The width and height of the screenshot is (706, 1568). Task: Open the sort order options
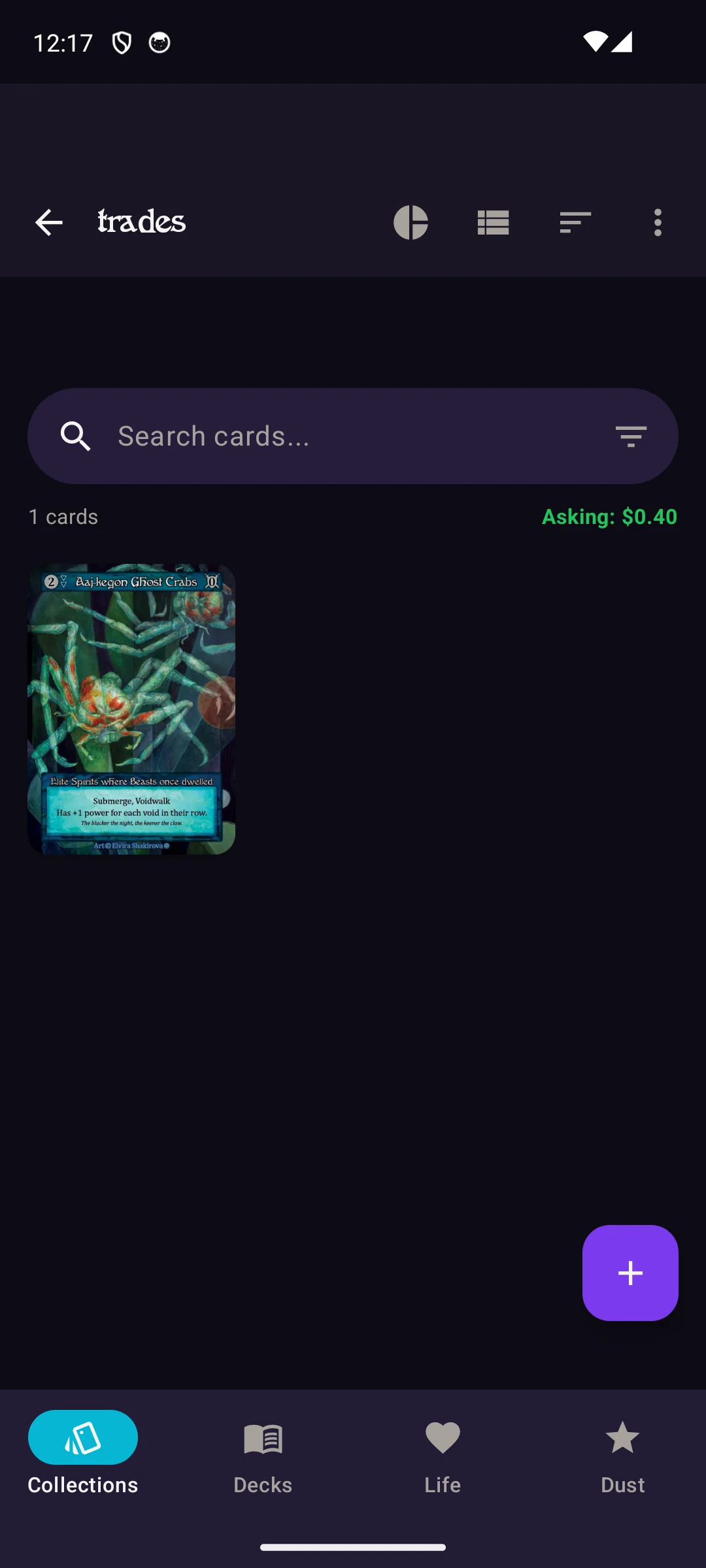click(575, 223)
